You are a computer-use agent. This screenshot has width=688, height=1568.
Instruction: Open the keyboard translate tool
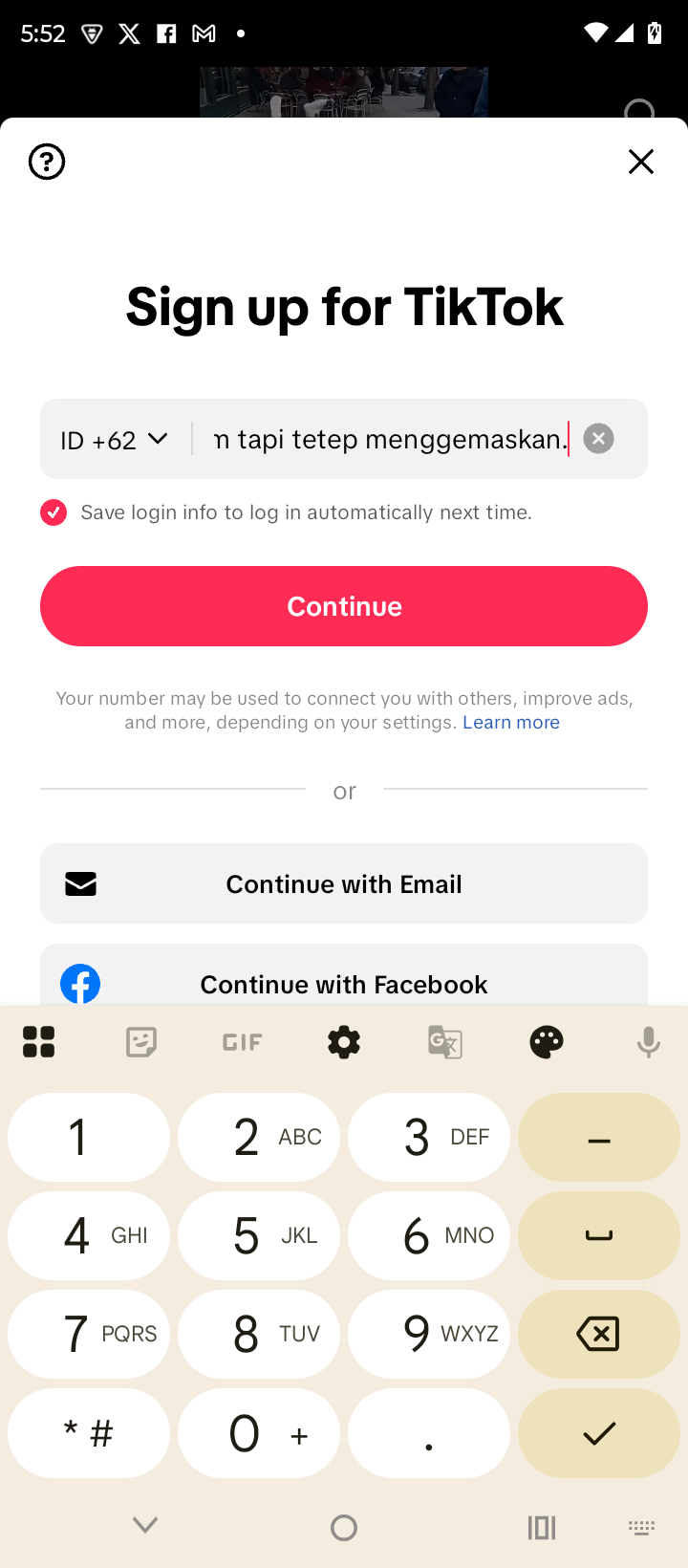(x=445, y=1042)
